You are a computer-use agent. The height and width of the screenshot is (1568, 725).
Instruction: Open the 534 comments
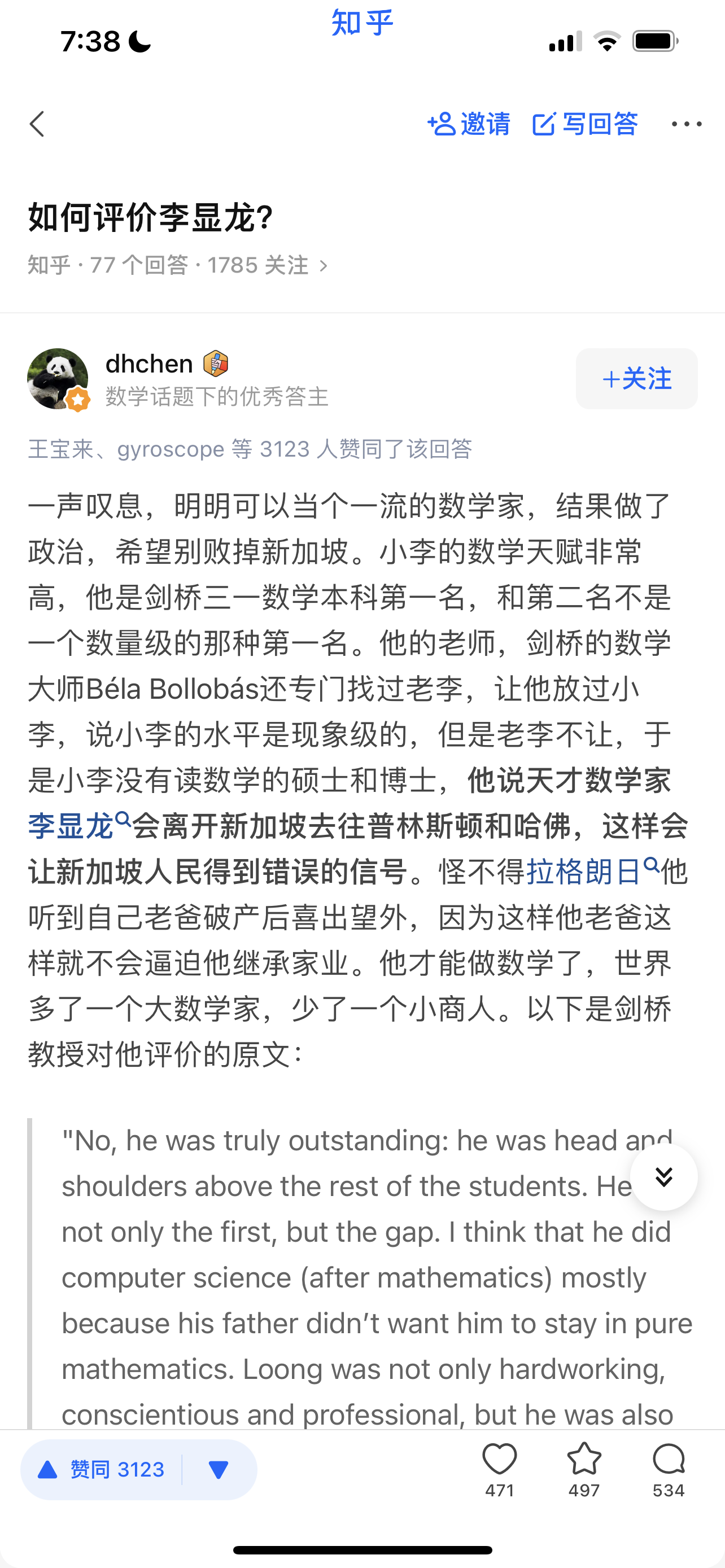(669, 1469)
